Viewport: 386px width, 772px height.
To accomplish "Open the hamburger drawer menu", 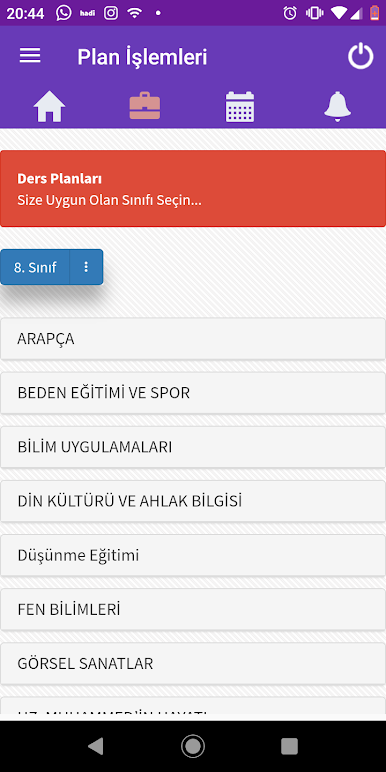I will [x=30, y=56].
